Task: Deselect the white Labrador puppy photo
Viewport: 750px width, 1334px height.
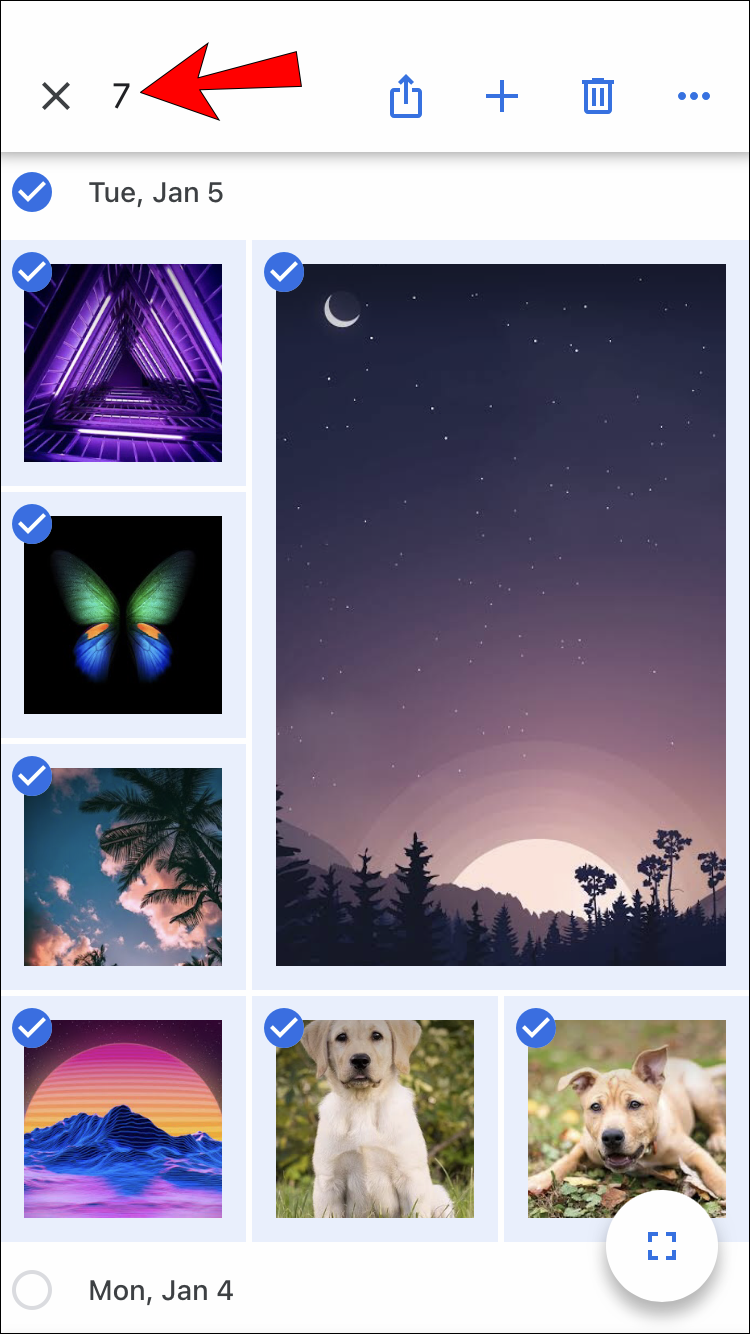Action: point(285,1027)
